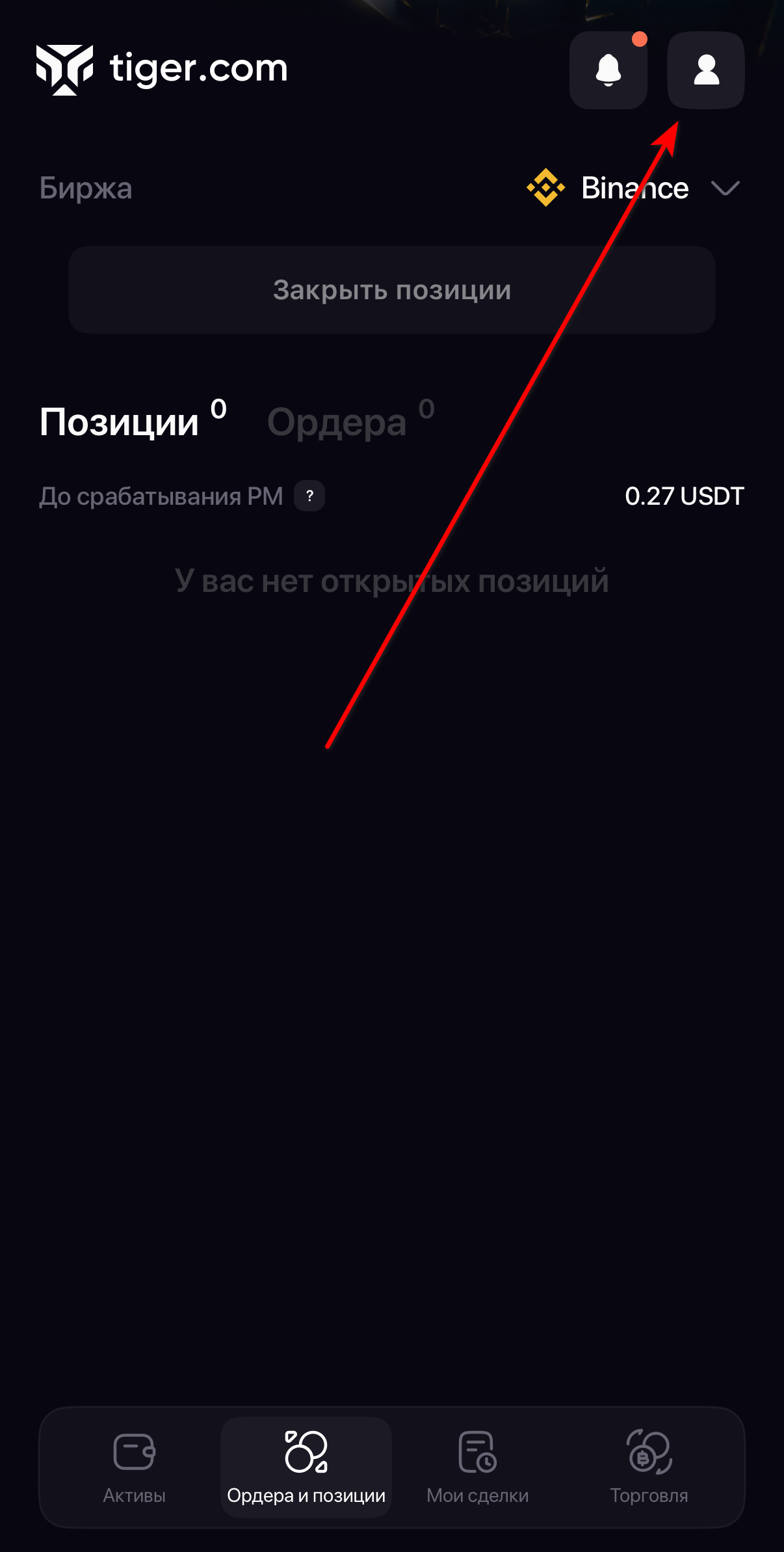Open the Мои сделки tab

coord(478,1467)
